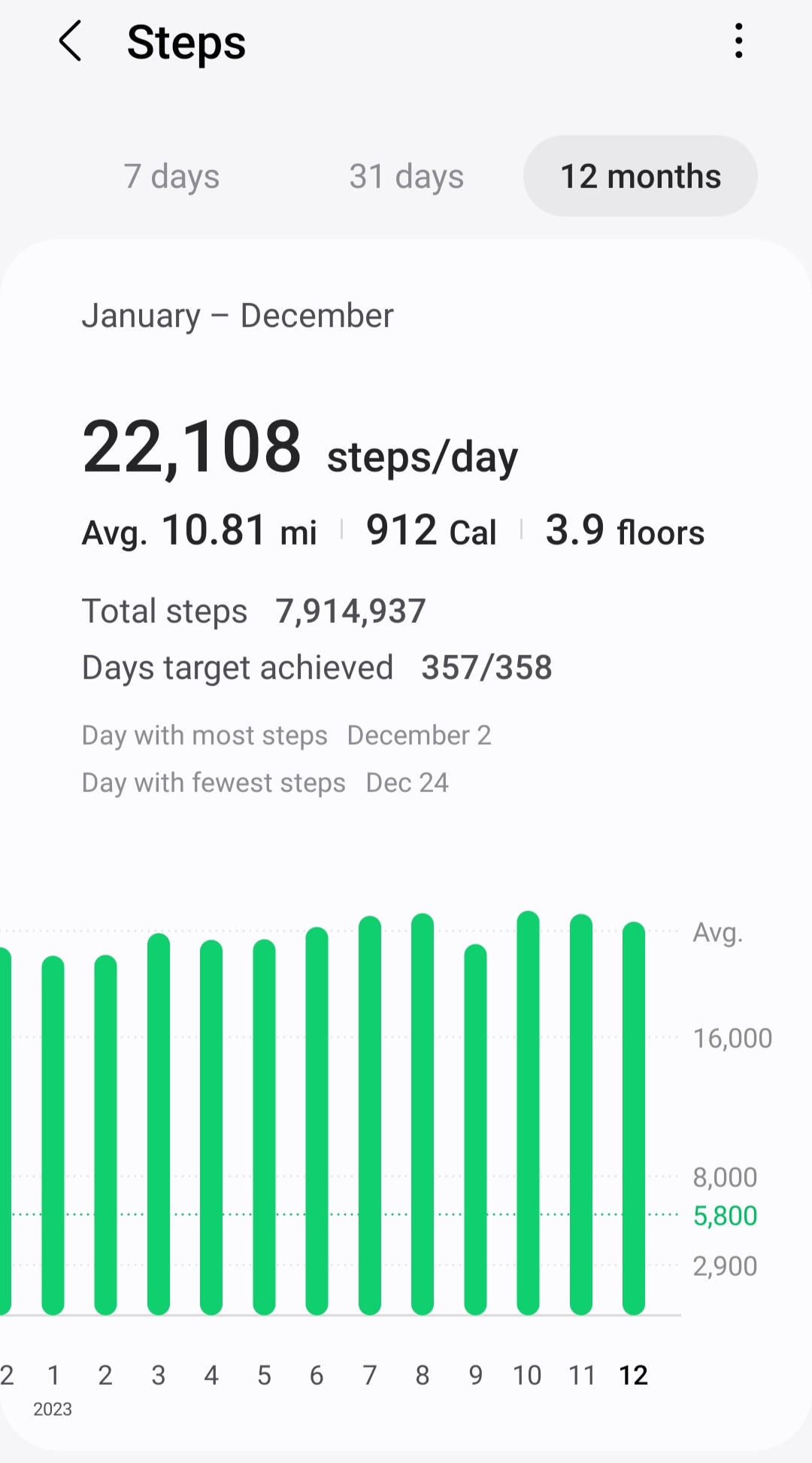This screenshot has height=1463, width=812.
Task: Select the bar for month 12
Action: pos(634,1118)
